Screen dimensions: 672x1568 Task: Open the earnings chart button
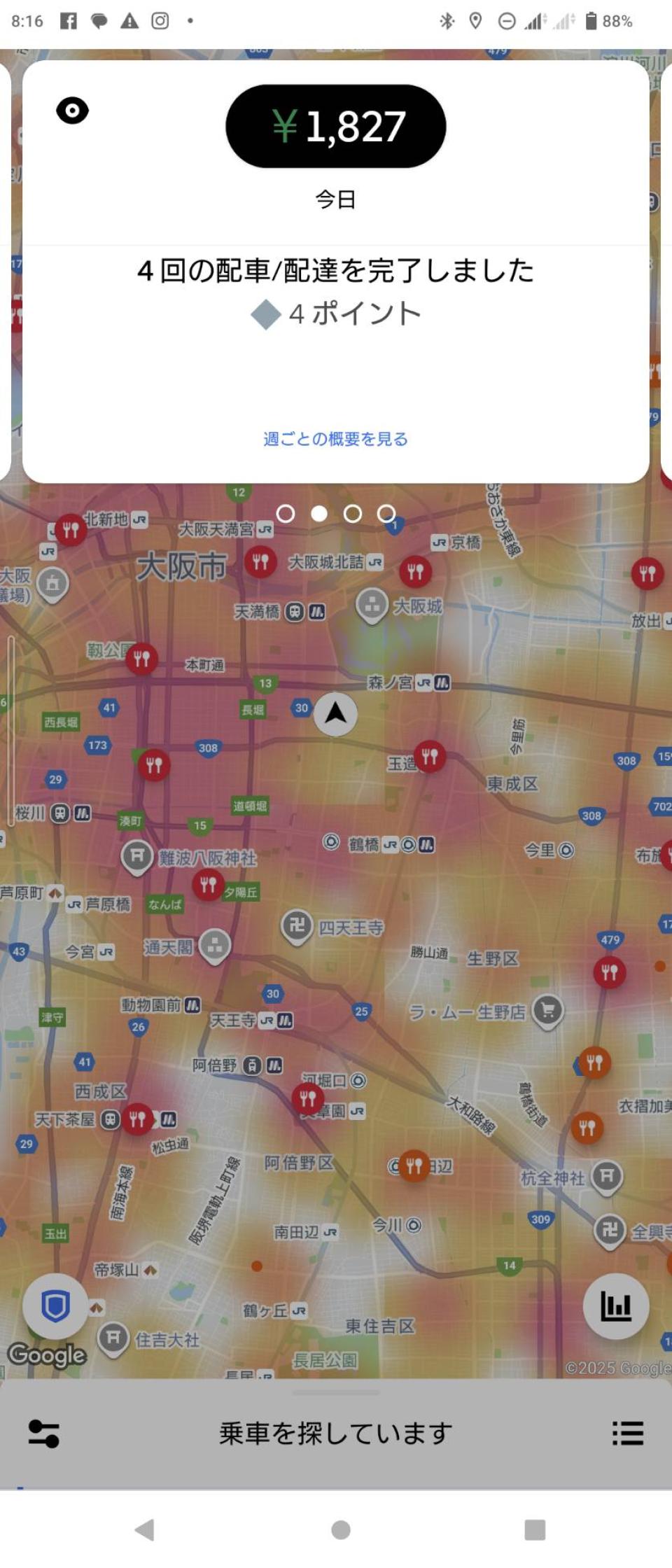615,1305
